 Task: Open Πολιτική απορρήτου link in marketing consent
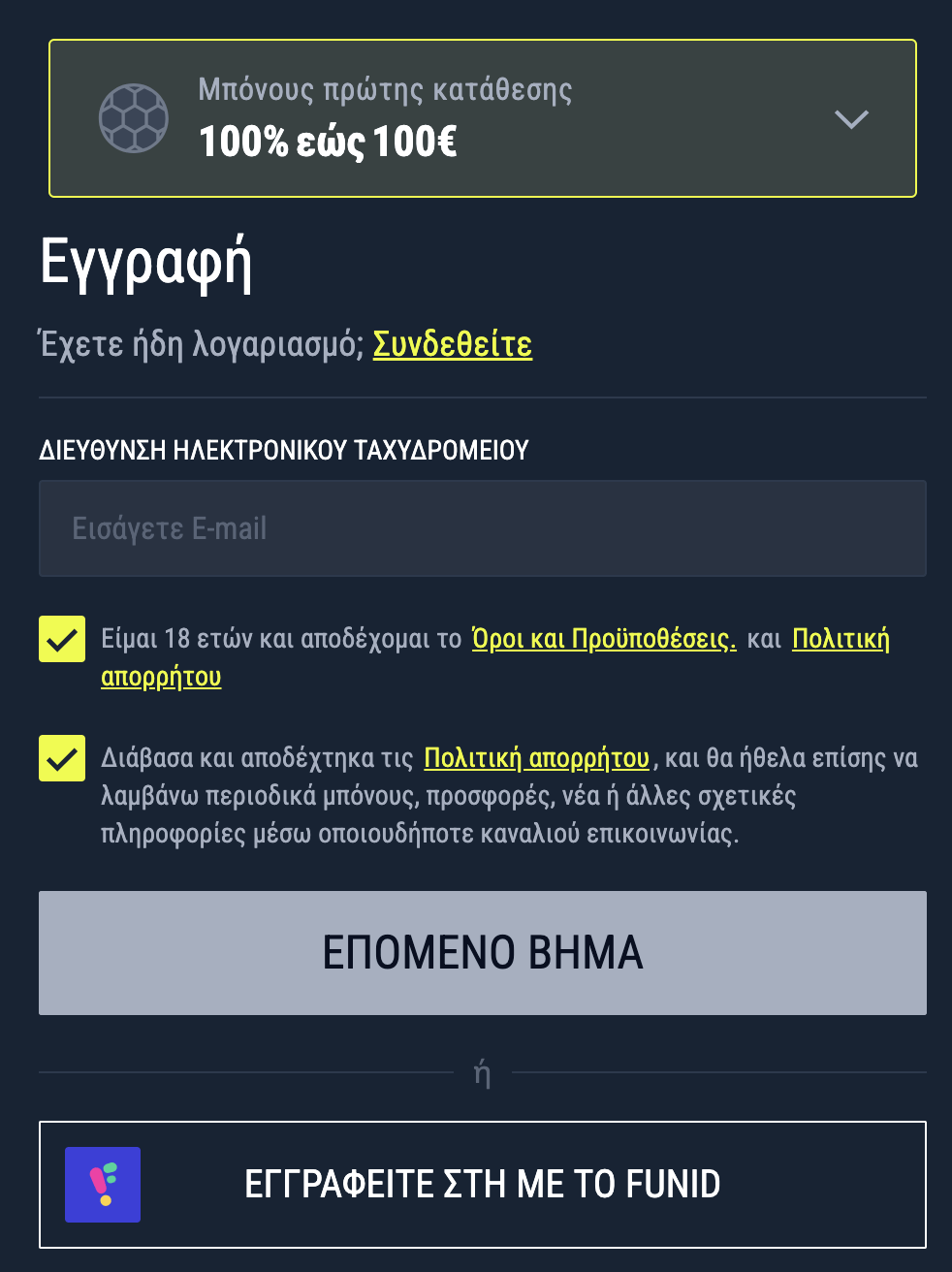point(536,758)
